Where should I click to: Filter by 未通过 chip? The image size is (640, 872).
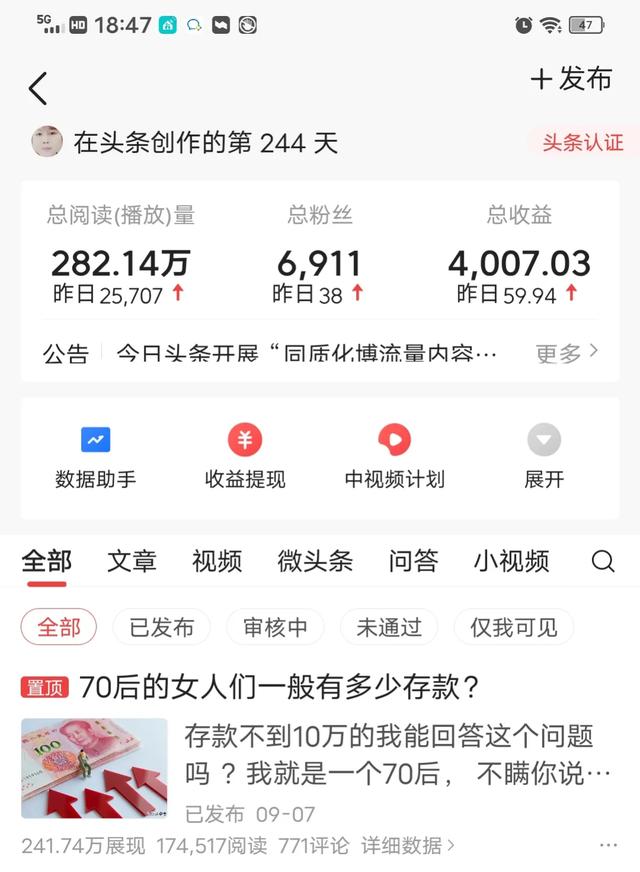[389, 627]
